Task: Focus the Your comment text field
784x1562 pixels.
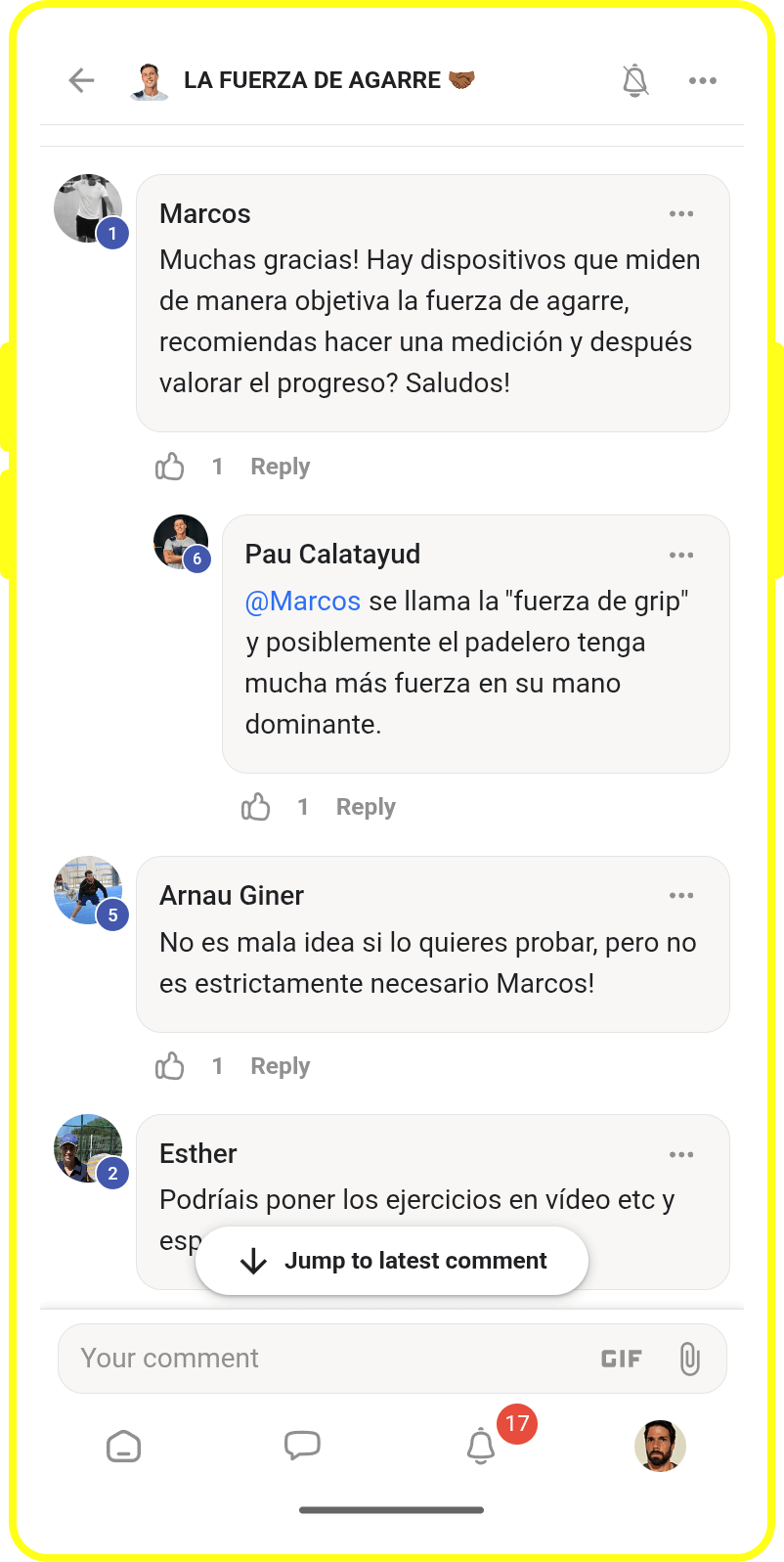Action: 323,1359
